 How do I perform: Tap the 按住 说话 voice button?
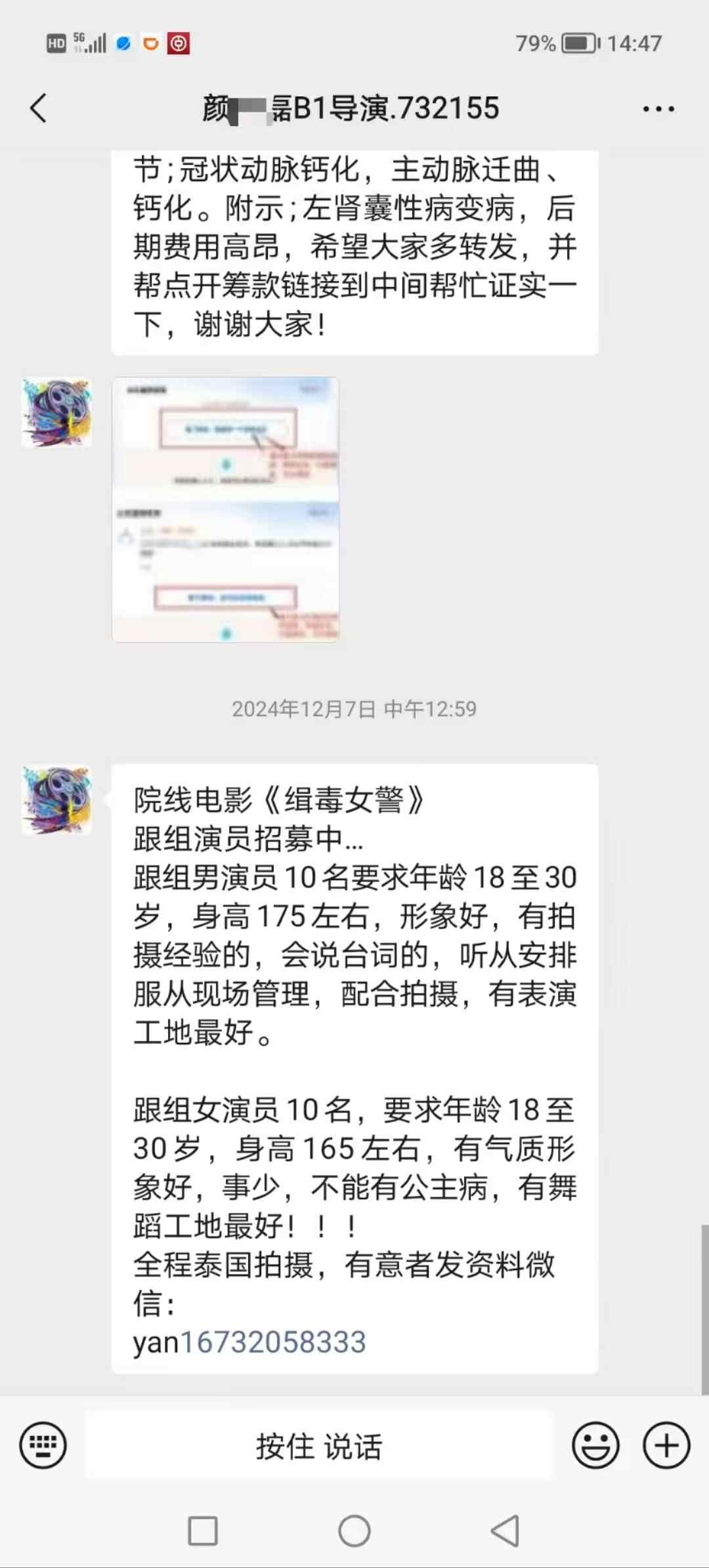pyautogui.click(x=319, y=1445)
